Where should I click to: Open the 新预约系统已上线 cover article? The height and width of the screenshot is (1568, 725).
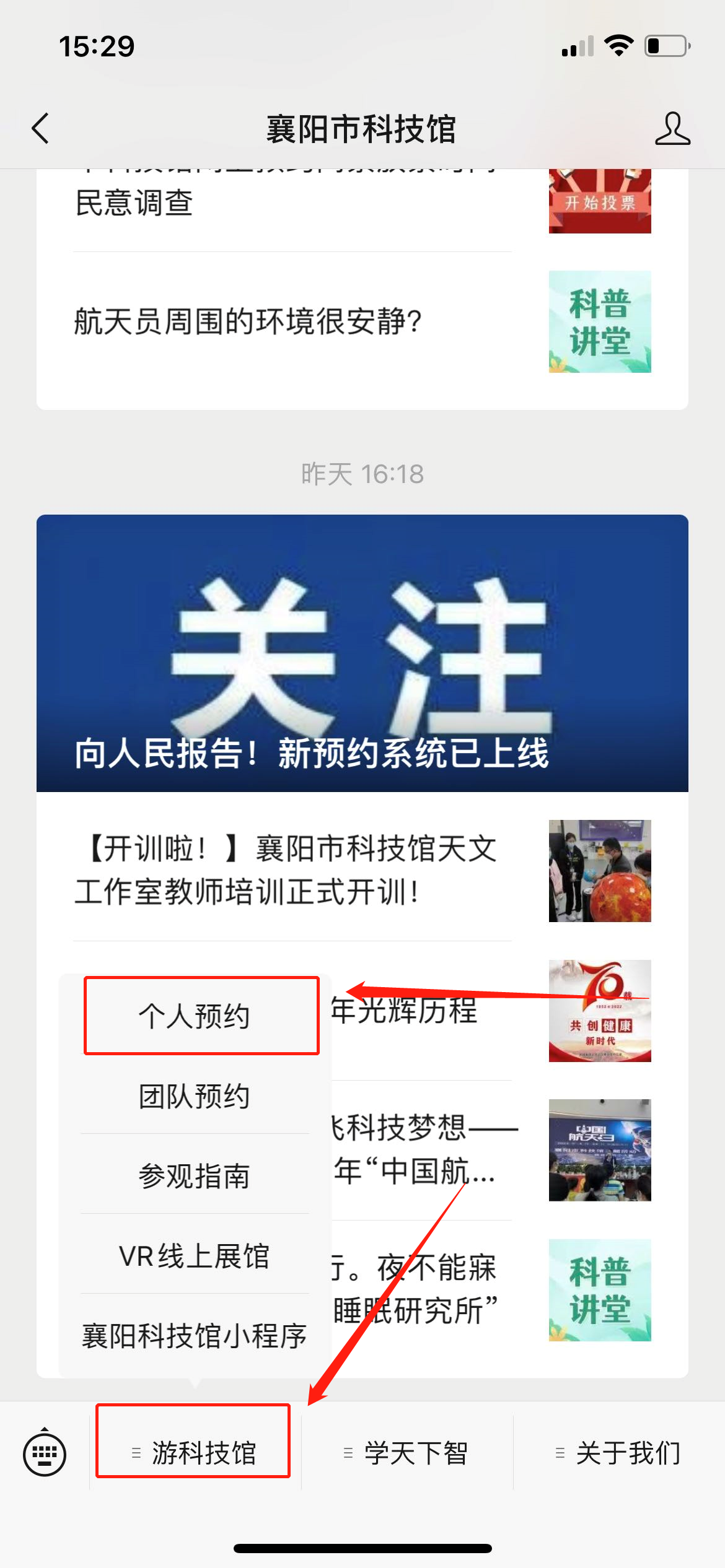[x=362, y=653]
